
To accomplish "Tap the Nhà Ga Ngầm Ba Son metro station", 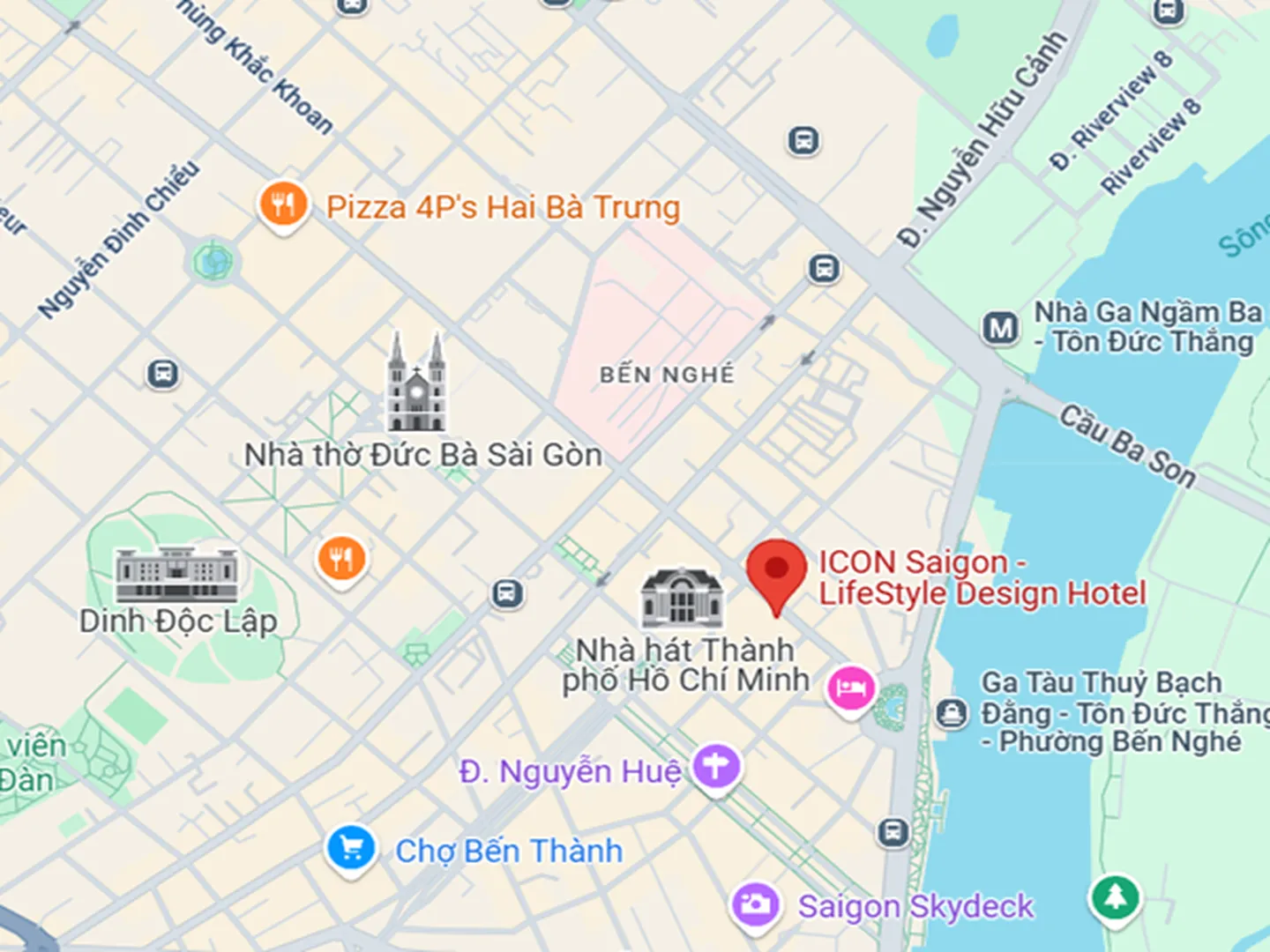I will 1000,329.
